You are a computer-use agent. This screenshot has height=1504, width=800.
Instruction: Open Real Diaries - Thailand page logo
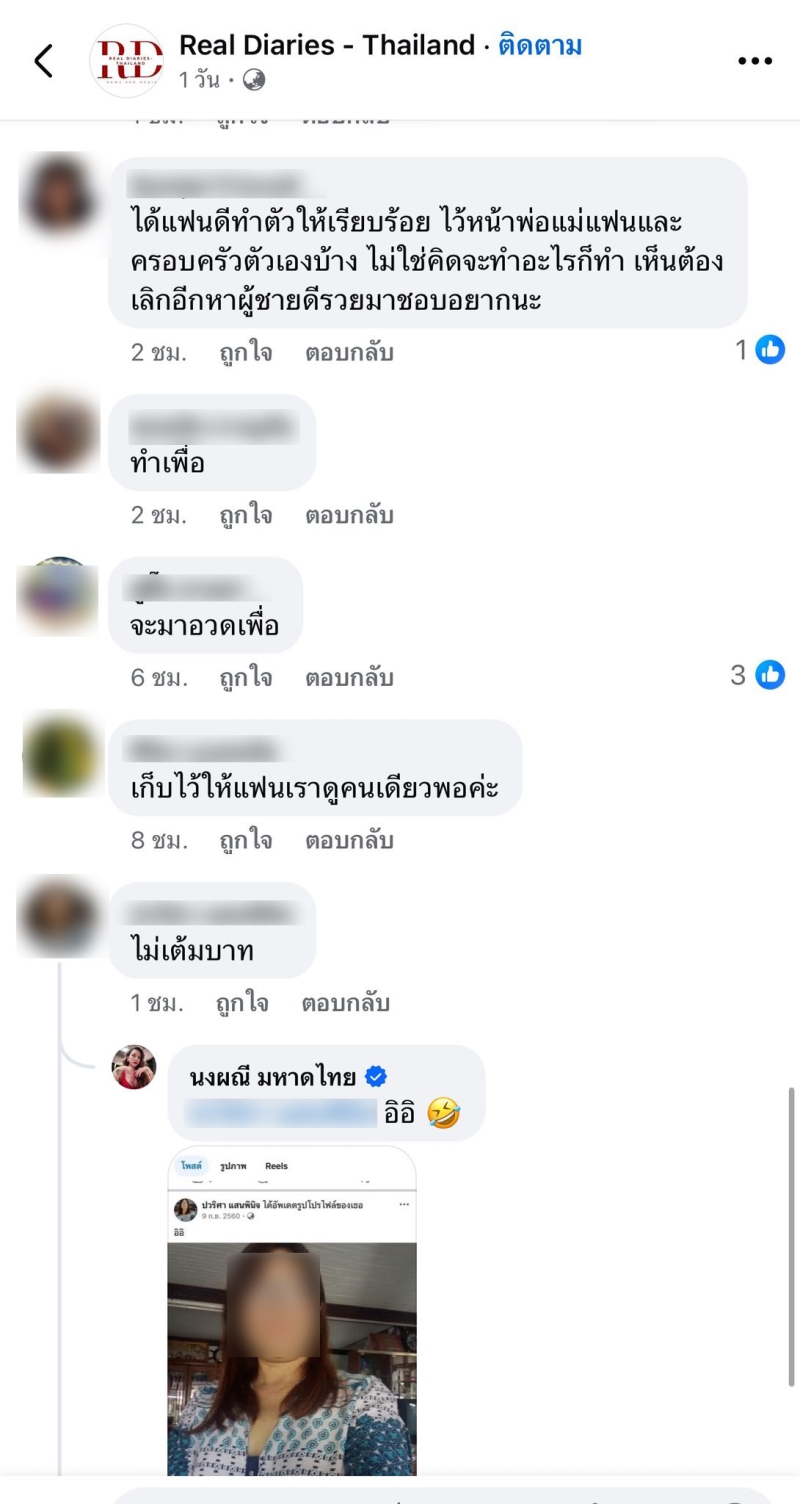coord(126,61)
